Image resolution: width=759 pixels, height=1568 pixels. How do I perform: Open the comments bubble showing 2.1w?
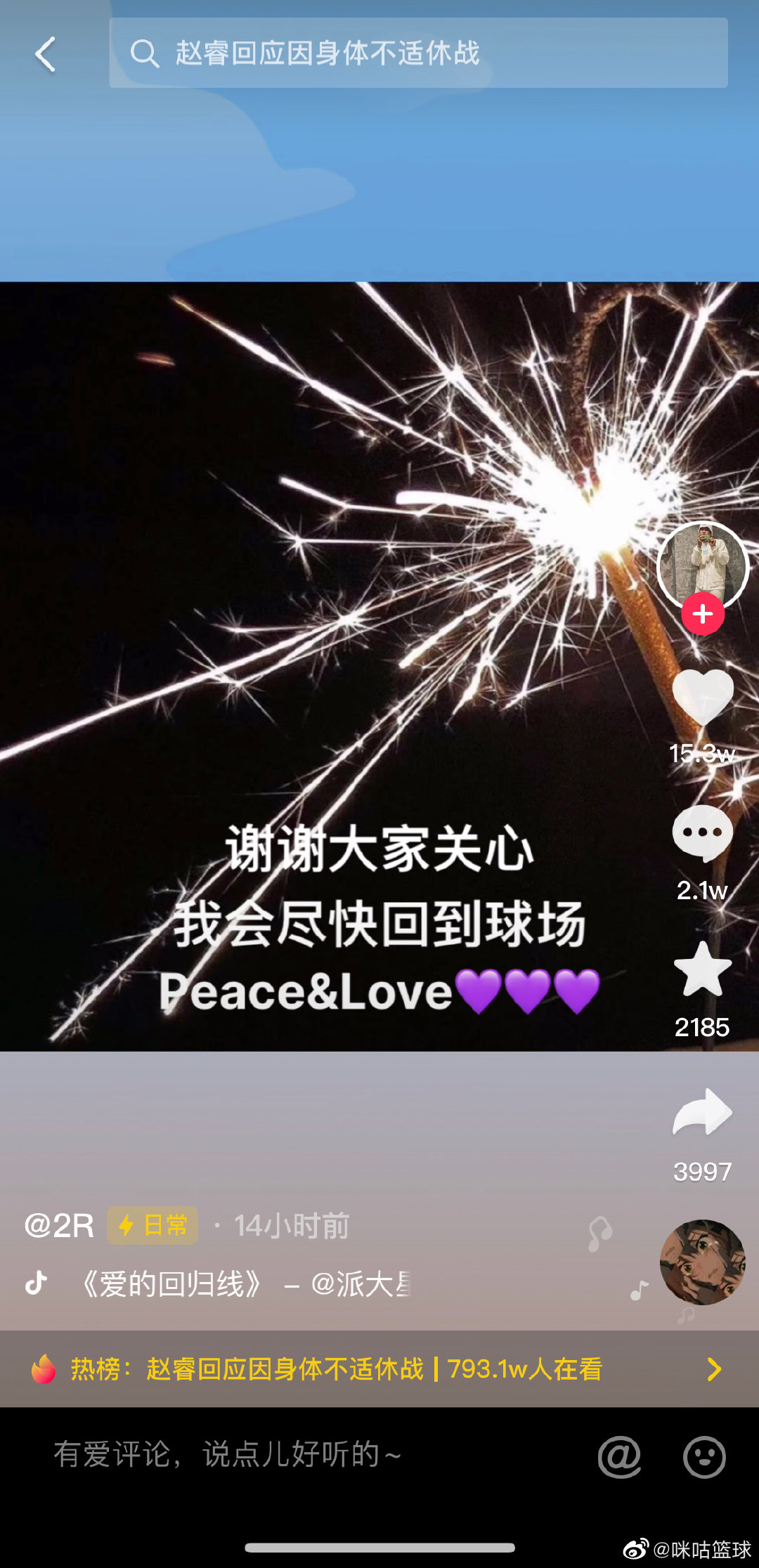702,834
